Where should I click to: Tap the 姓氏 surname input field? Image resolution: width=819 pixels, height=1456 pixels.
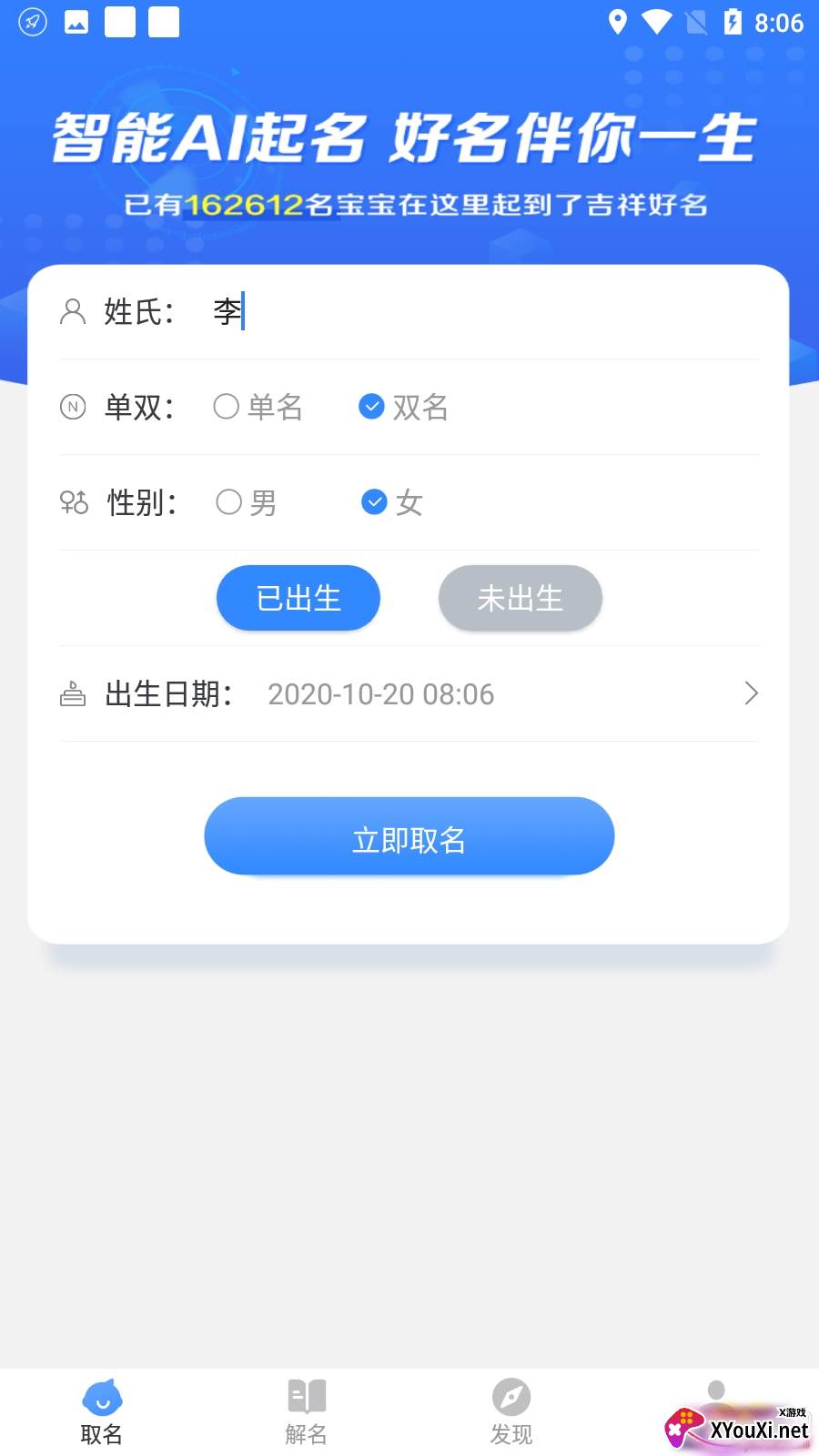click(473, 312)
